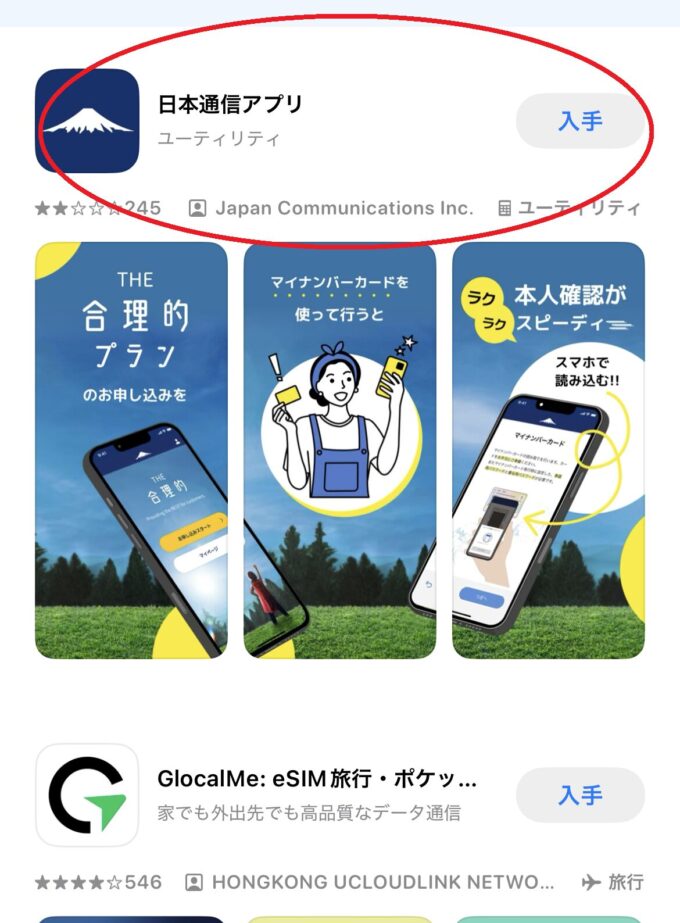The image size is (680, 923).
Task: Open the GlocalMe eSIM app listing
Action: (316, 780)
